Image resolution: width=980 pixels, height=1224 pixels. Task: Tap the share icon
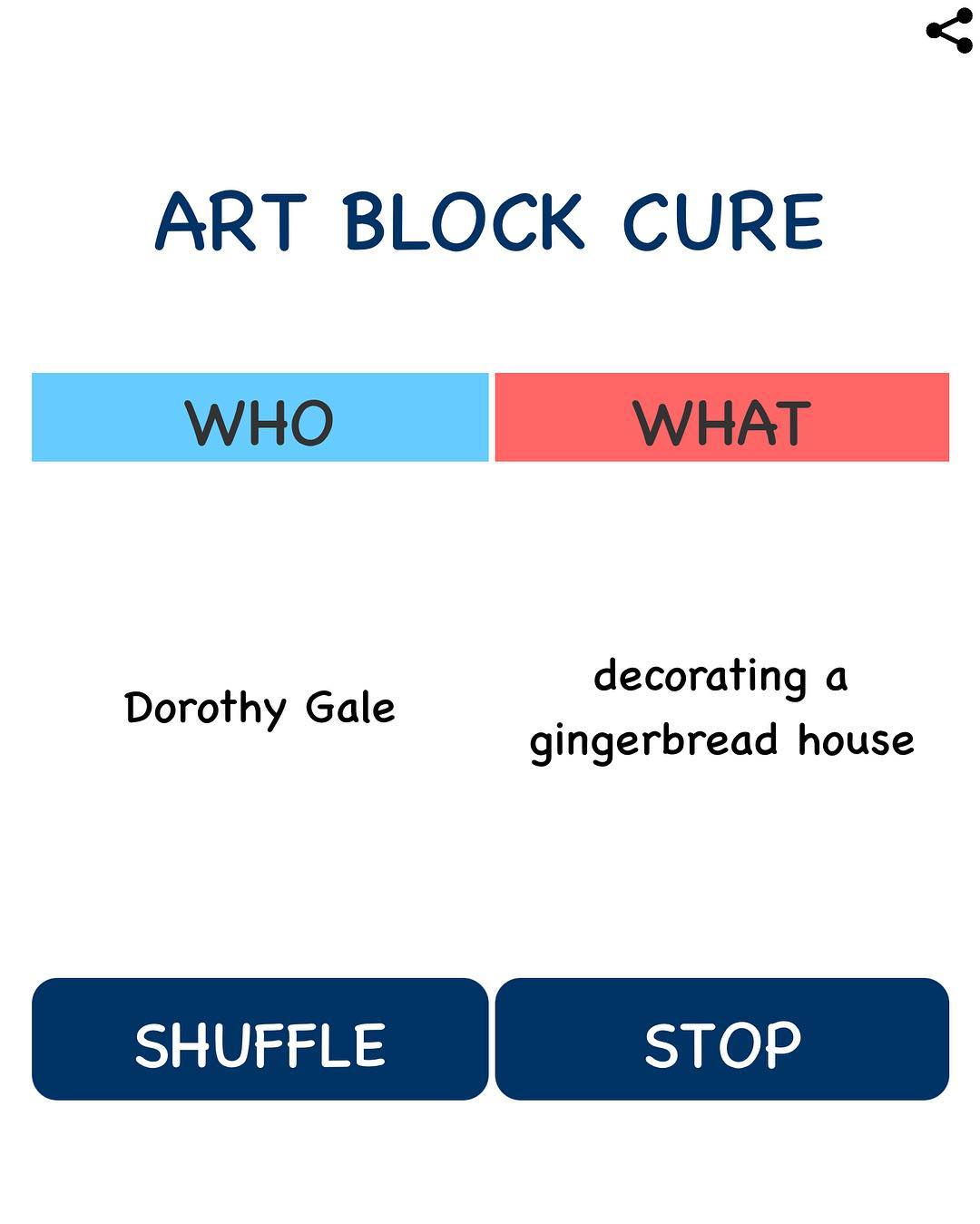coord(949,31)
